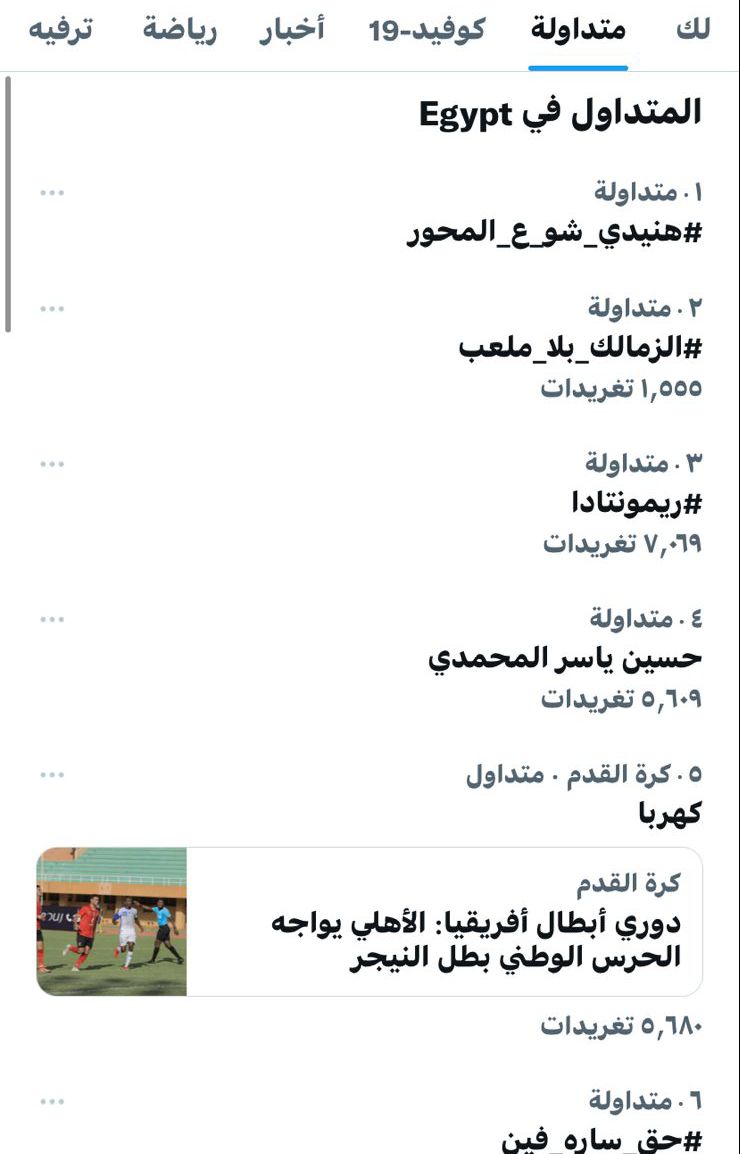
Task: Open options menu for حسين ياسر المحمدي
Action: pyautogui.click(x=52, y=619)
